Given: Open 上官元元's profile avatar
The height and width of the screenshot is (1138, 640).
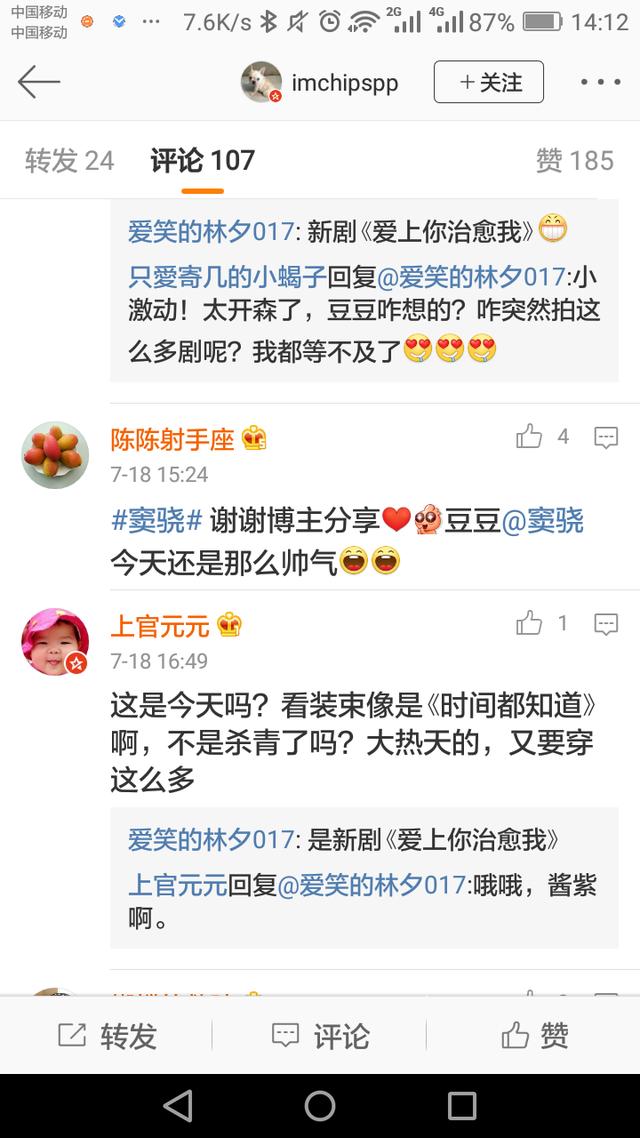Looking at the screenshot, I should tap(55, 641).
